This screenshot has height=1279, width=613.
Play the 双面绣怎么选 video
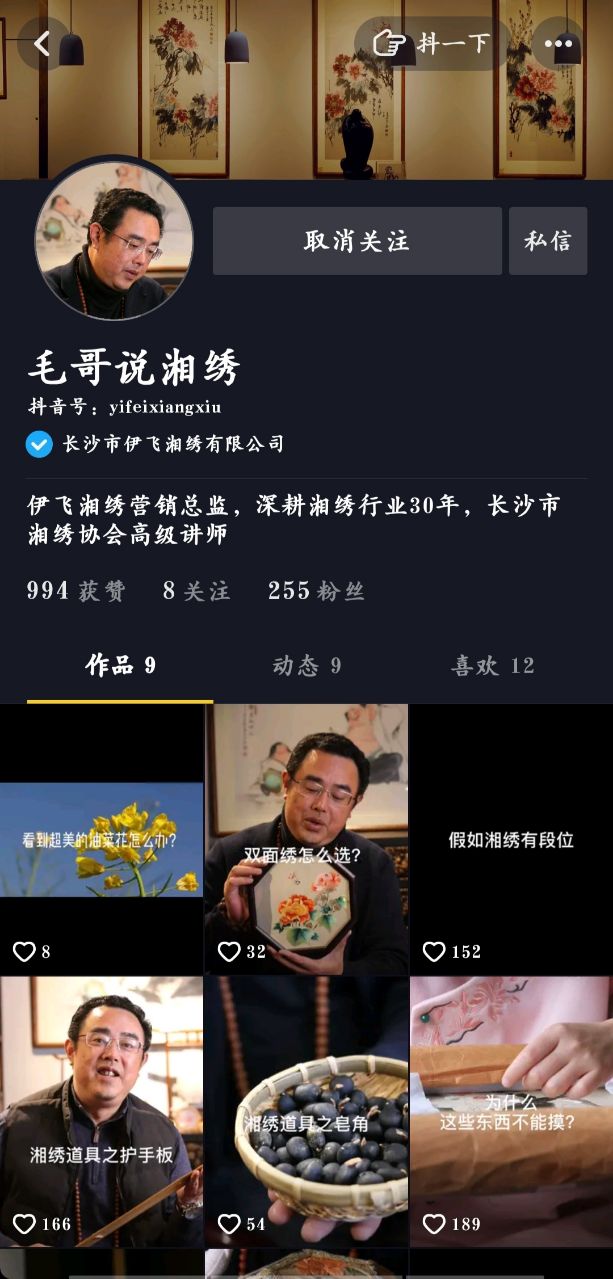tap(306, 840)
